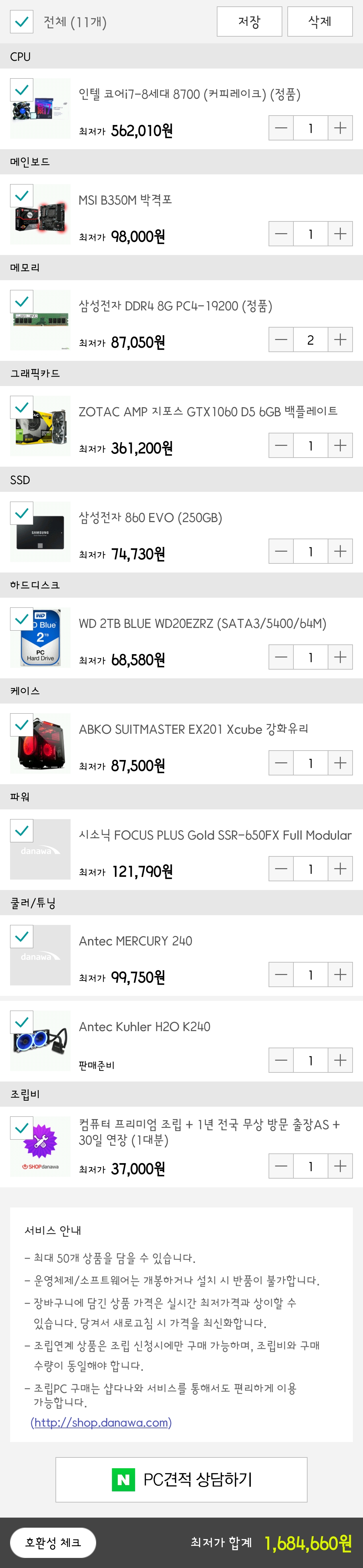Increase quantity of 컴퓨터 프리미엄 조립 service
Screen dimensions: 363x1568
tap(340, 1166)
